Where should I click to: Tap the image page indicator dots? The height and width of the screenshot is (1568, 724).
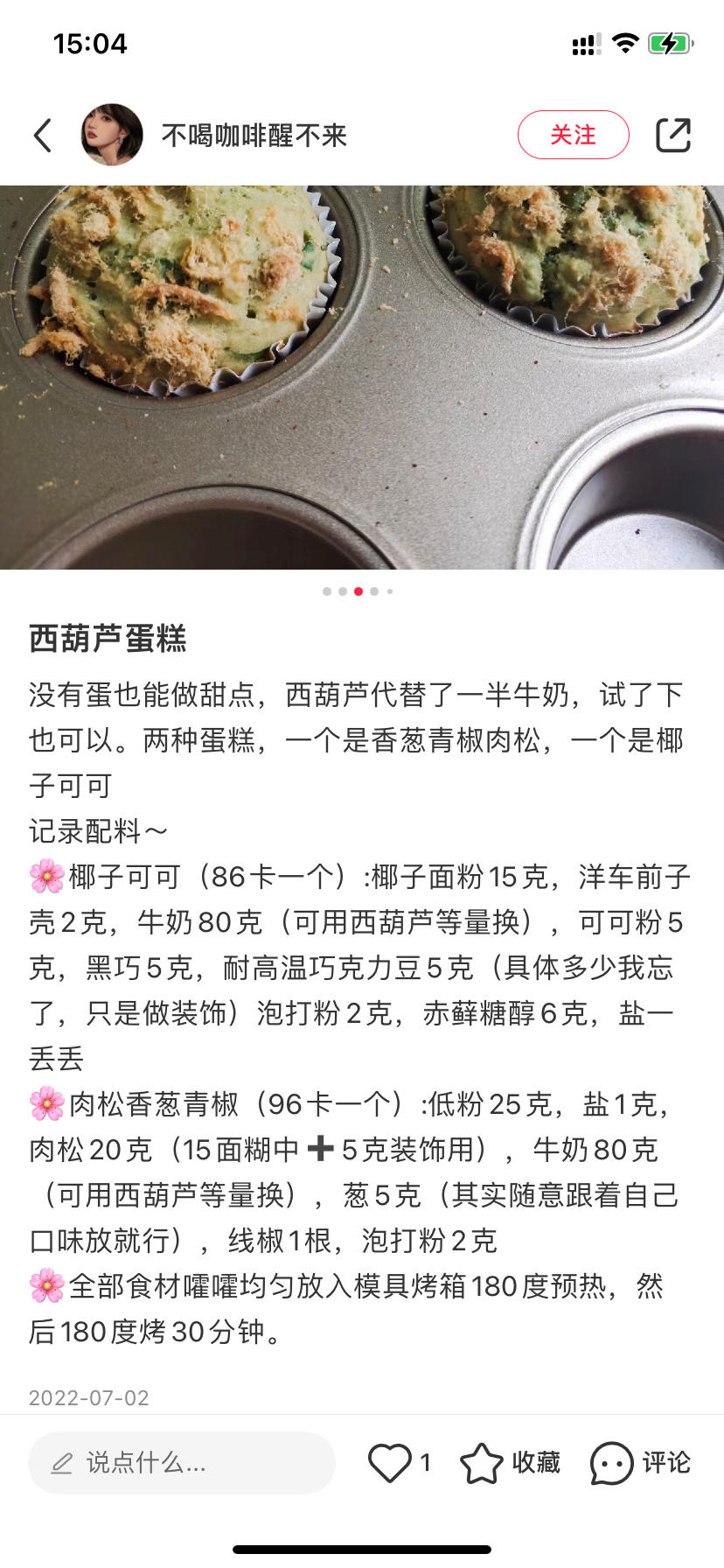tap(358, 591)
